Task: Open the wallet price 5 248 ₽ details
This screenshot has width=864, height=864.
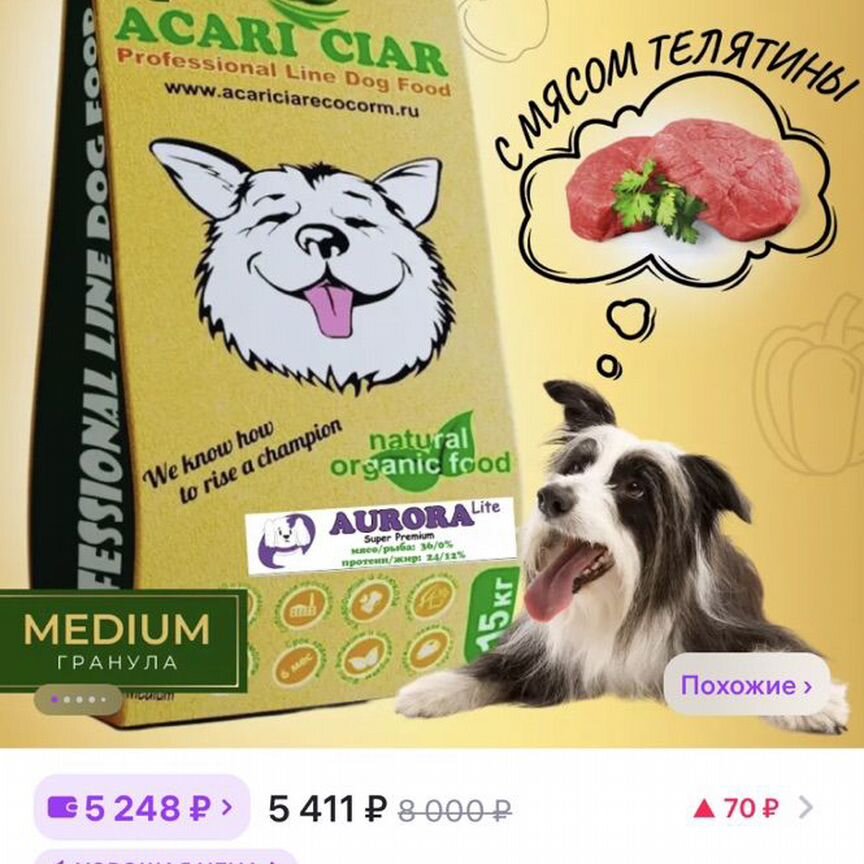Action: point(141,807)
